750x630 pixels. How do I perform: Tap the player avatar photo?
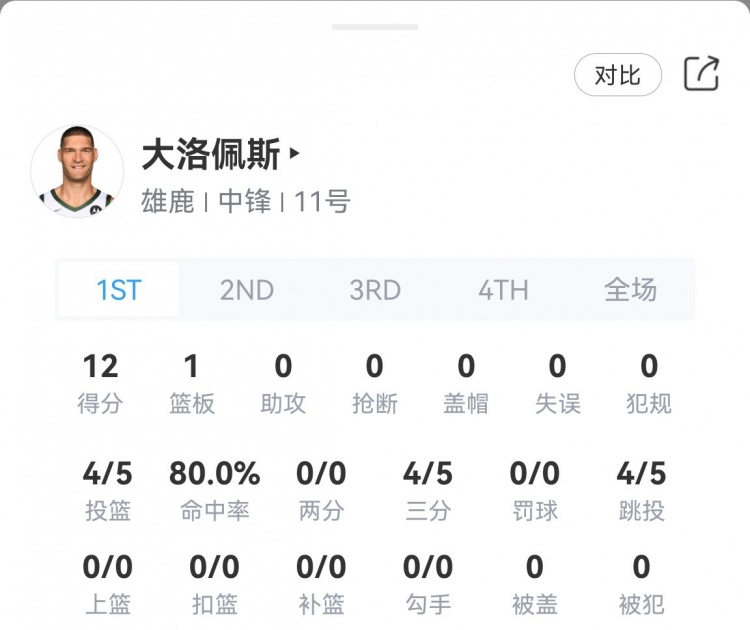coord(77,171)
